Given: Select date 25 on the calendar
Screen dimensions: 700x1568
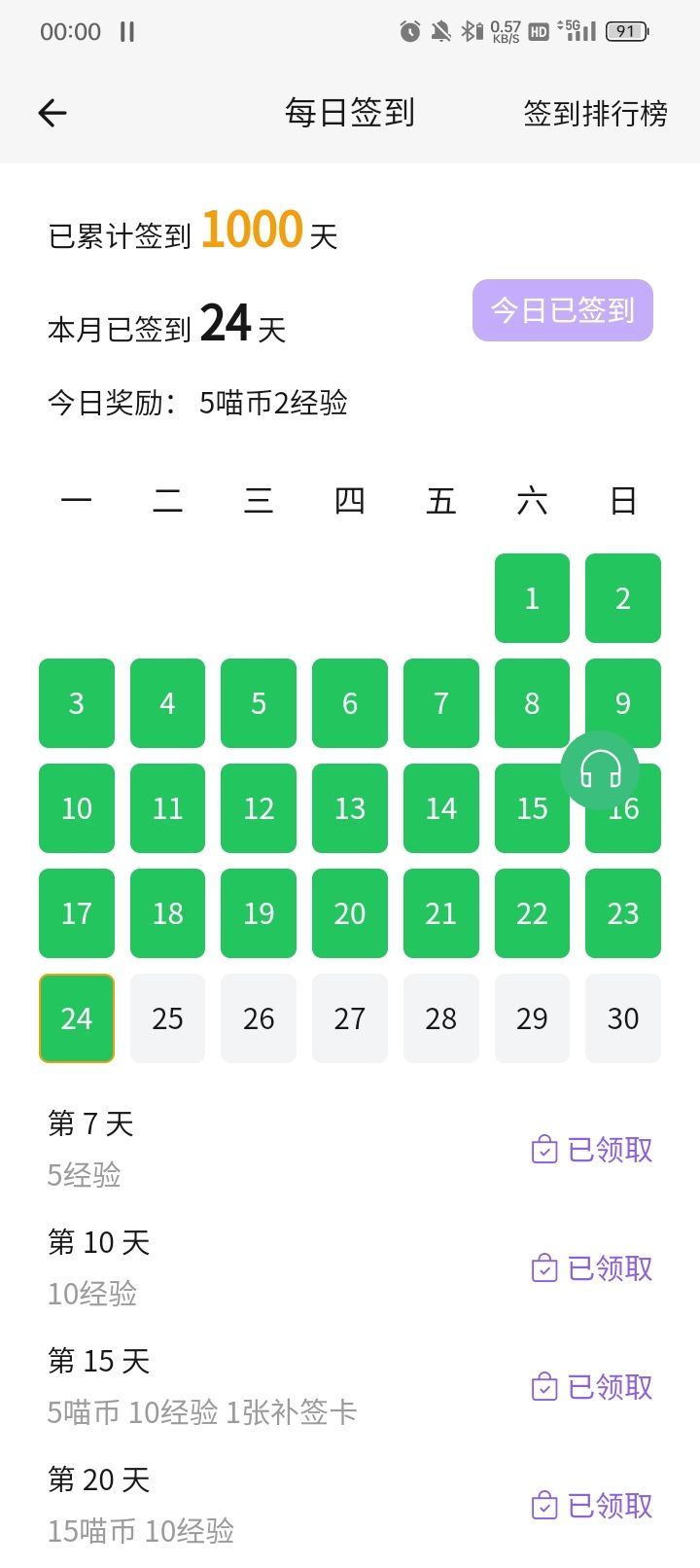Looking at the screenshot, I should pos(167,1018).
